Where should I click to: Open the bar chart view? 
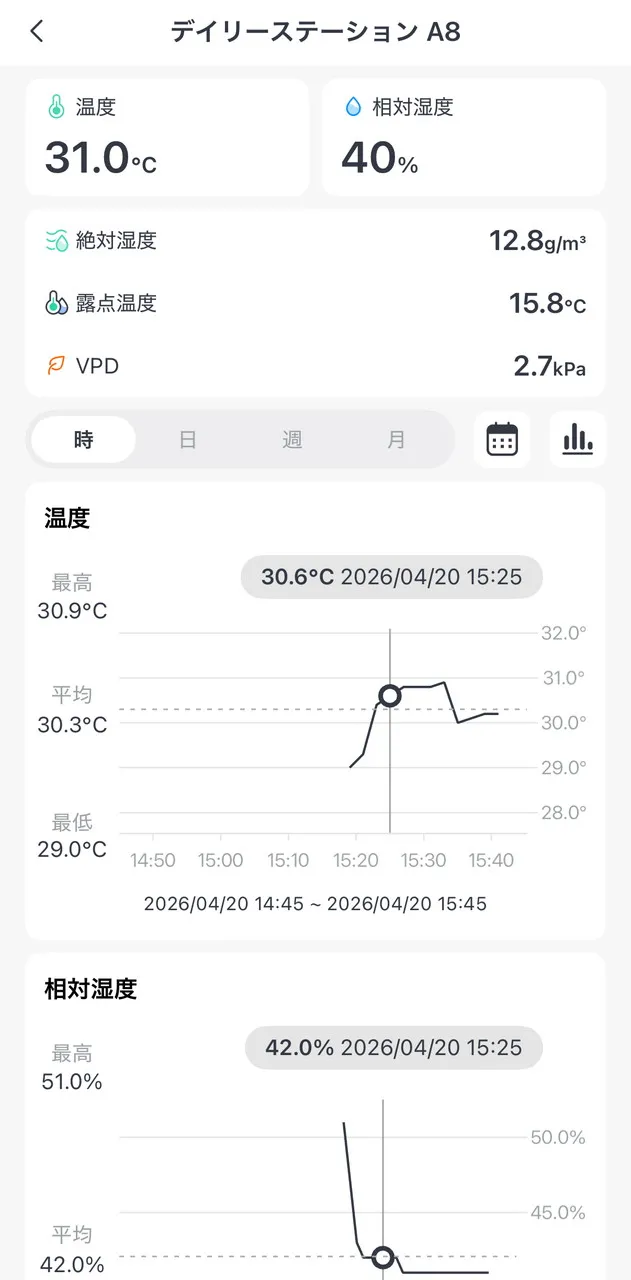577,439
